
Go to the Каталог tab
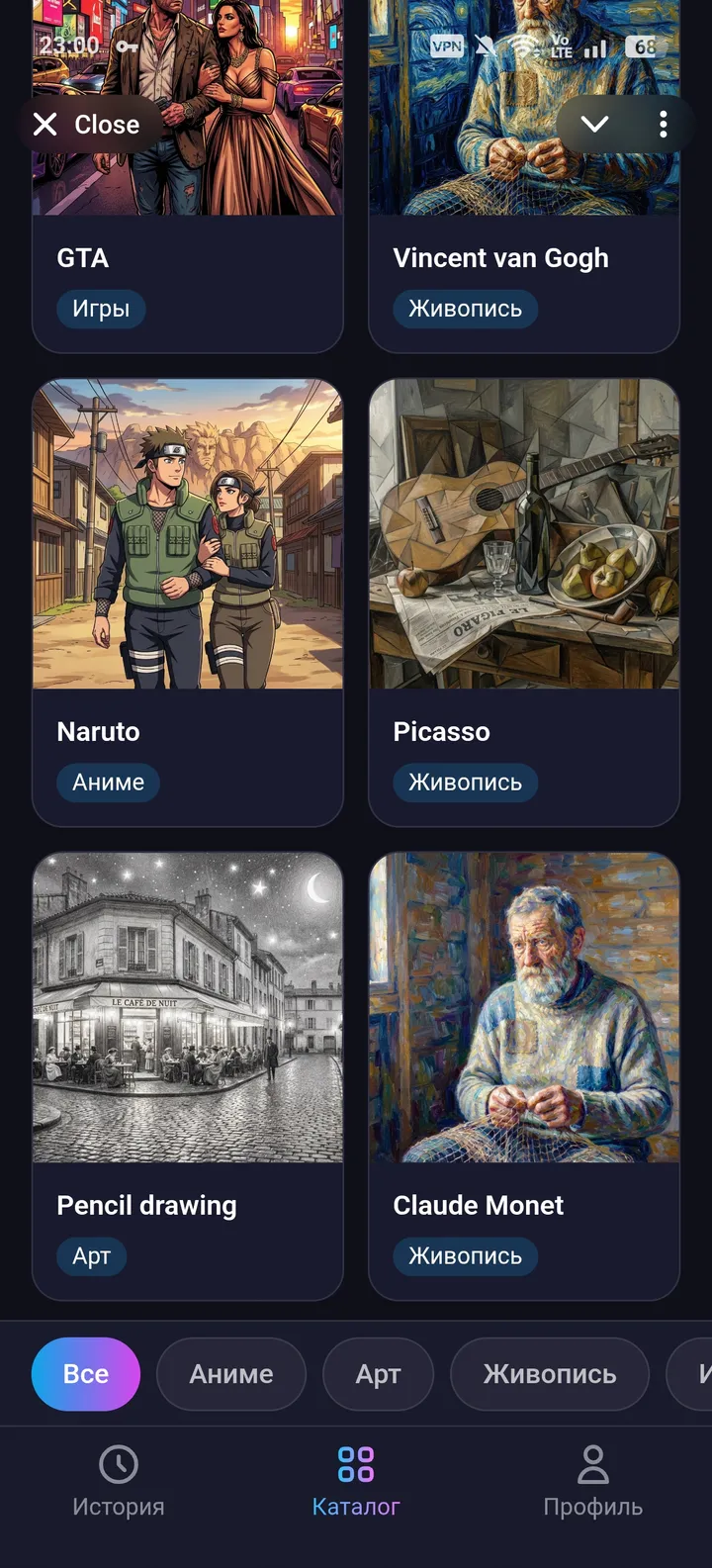coord(356,1482)
